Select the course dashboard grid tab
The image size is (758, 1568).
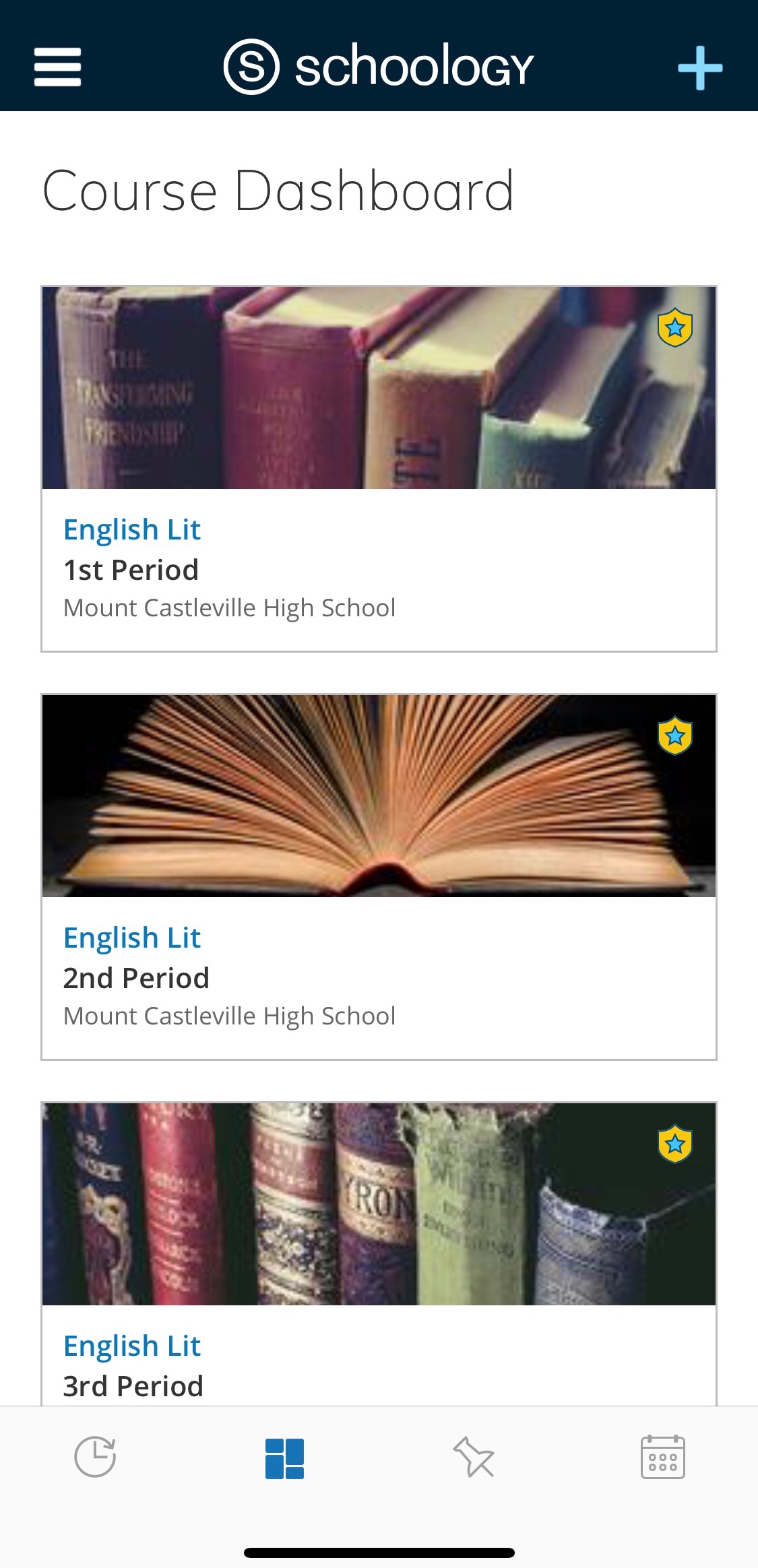coord(284,1458)
